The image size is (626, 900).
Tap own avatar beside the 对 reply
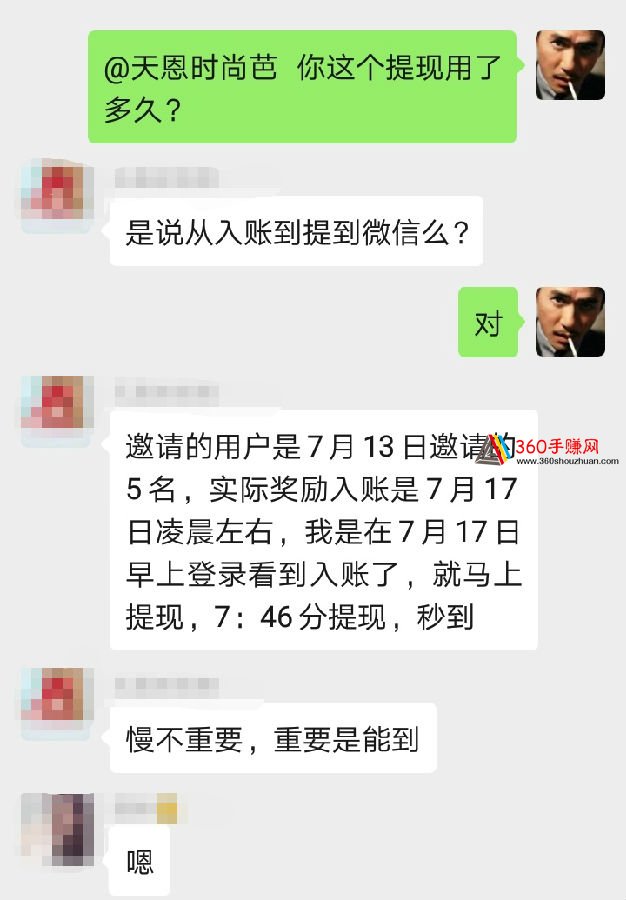[570, 322]
